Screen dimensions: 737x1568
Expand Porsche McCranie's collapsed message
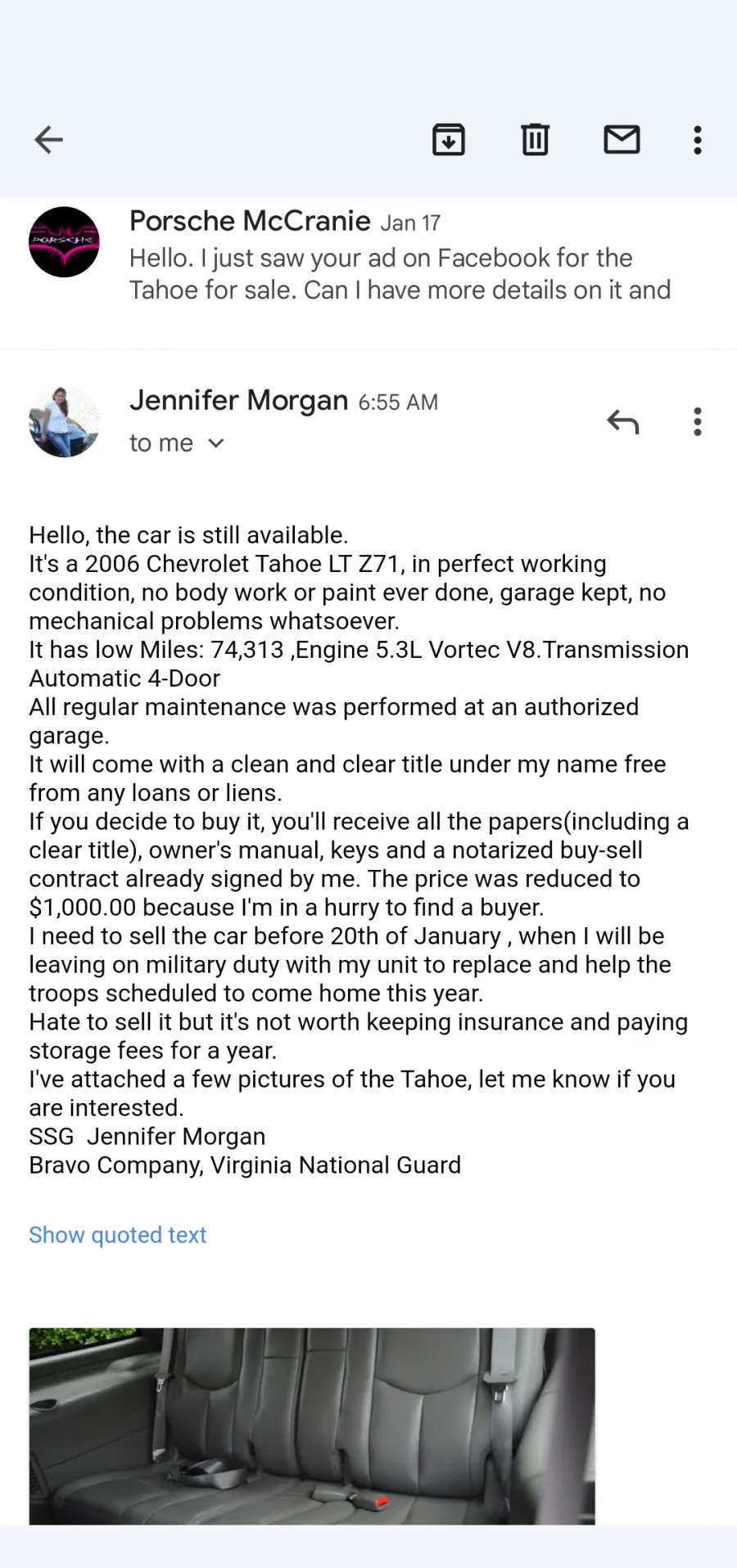coord(368,255)
